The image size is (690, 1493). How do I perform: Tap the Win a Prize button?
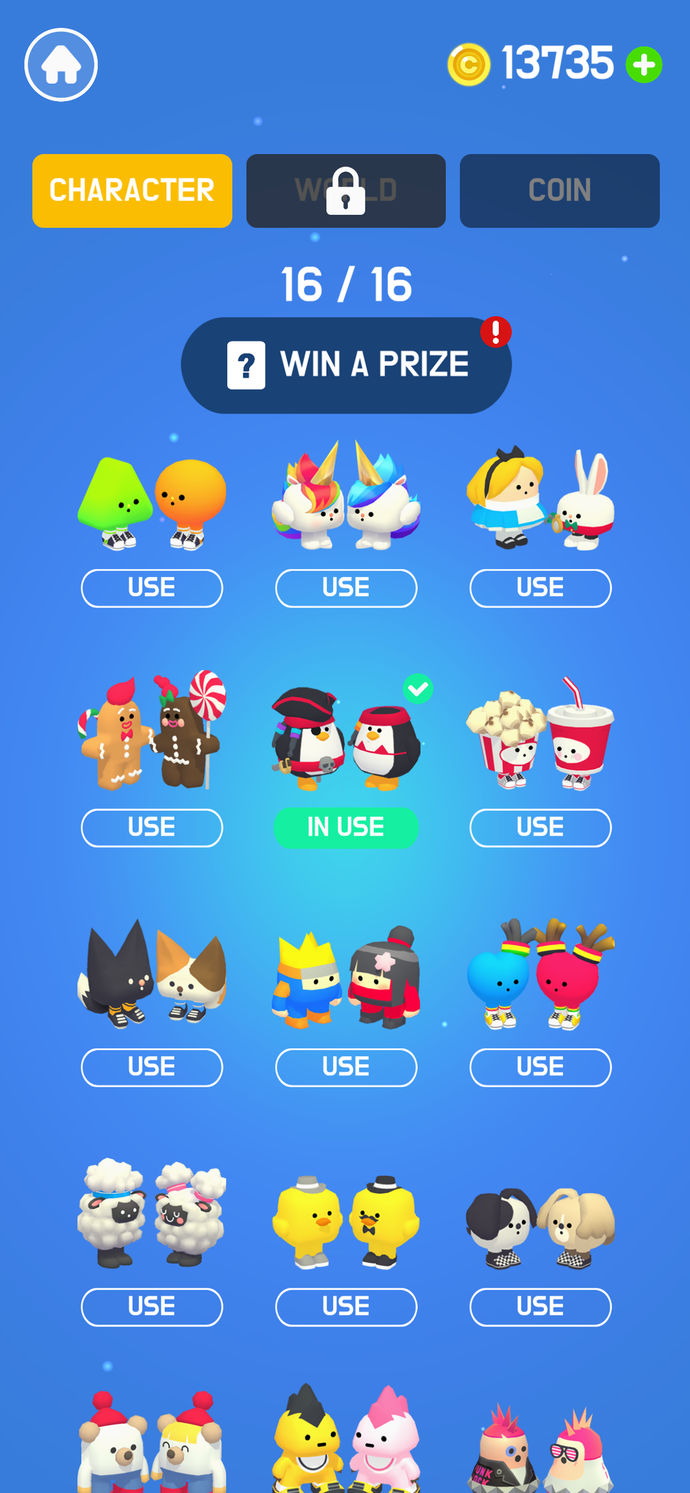pos(346,365)
